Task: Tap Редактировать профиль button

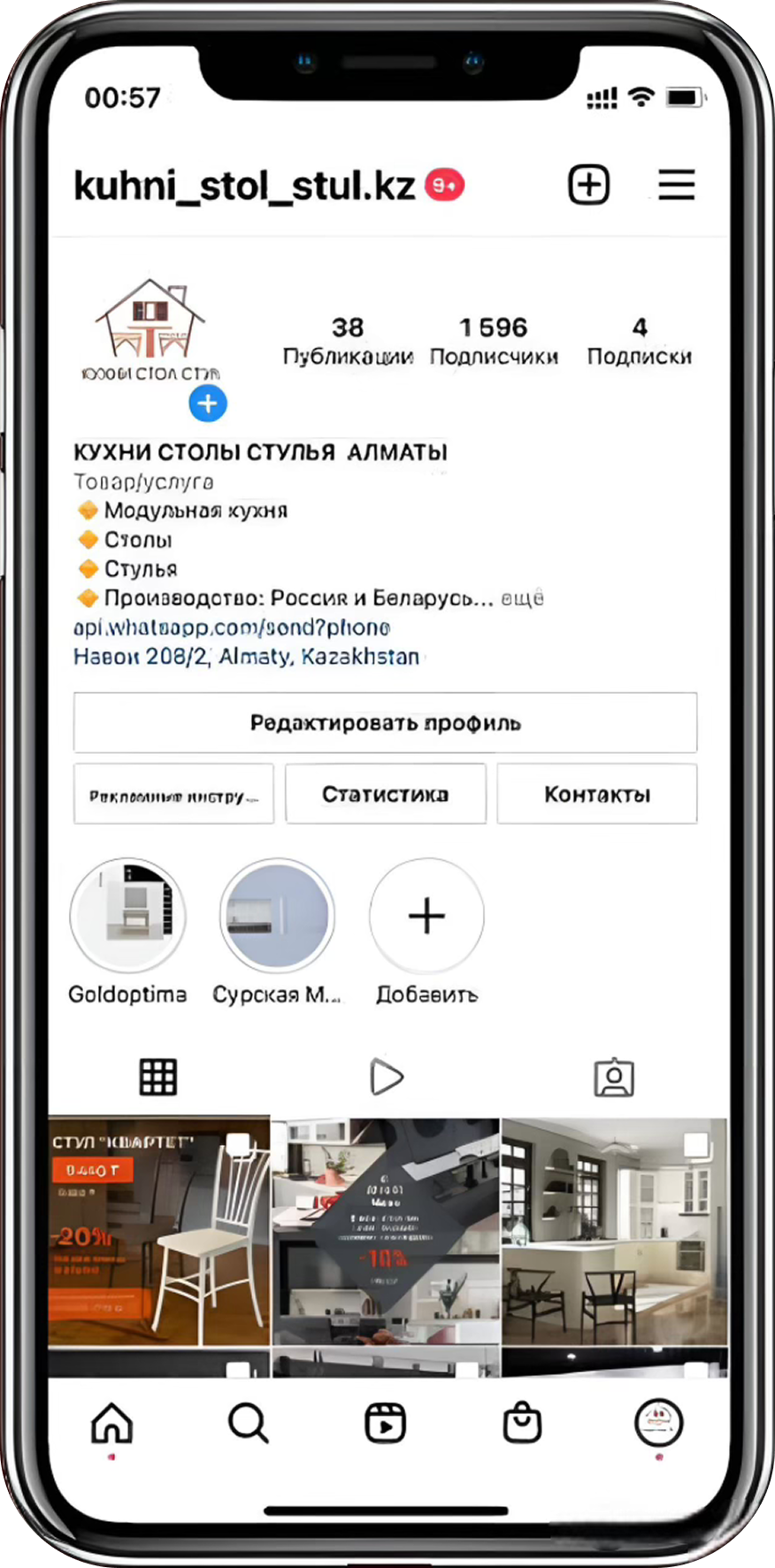Action: click(385, 723)
